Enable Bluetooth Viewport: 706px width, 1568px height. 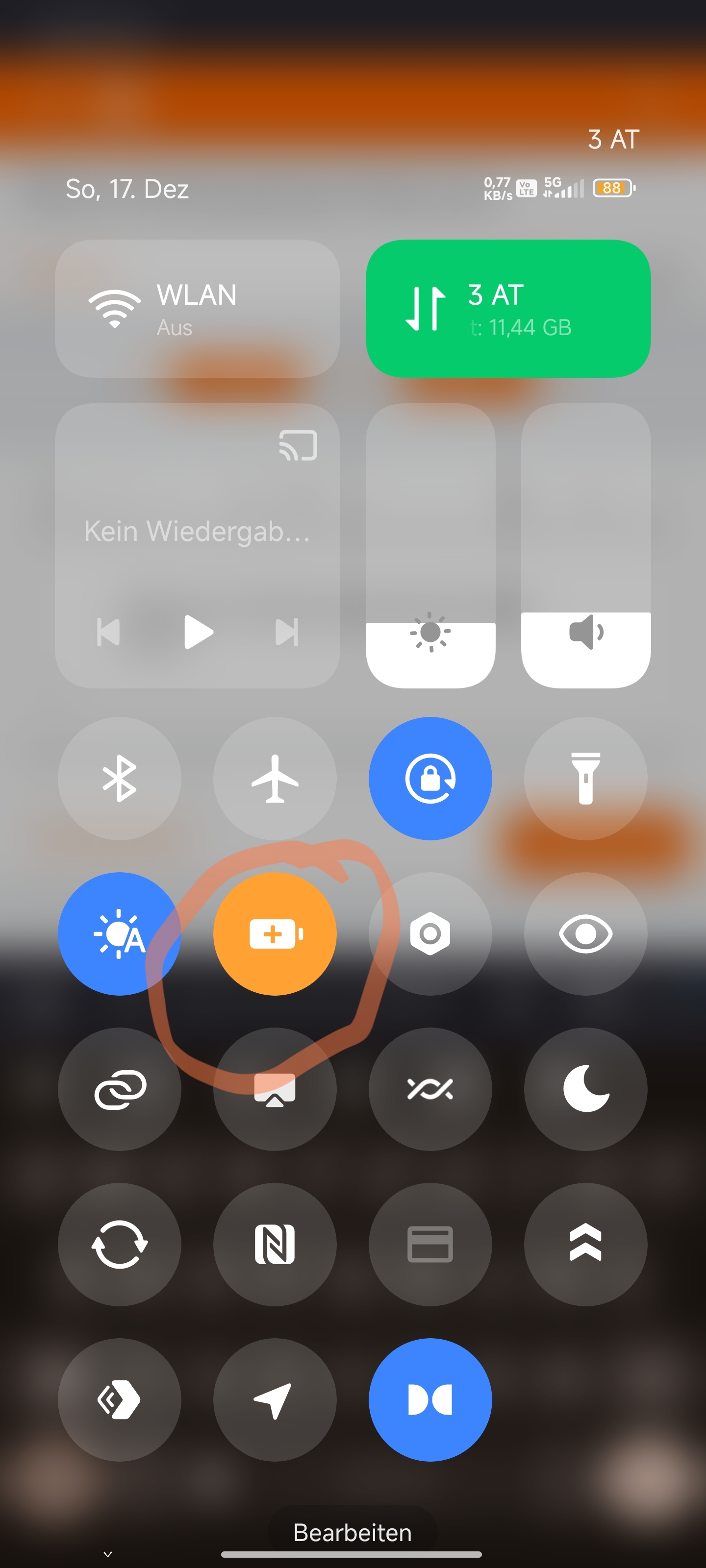pyautogui.click(x=120, y=779)
